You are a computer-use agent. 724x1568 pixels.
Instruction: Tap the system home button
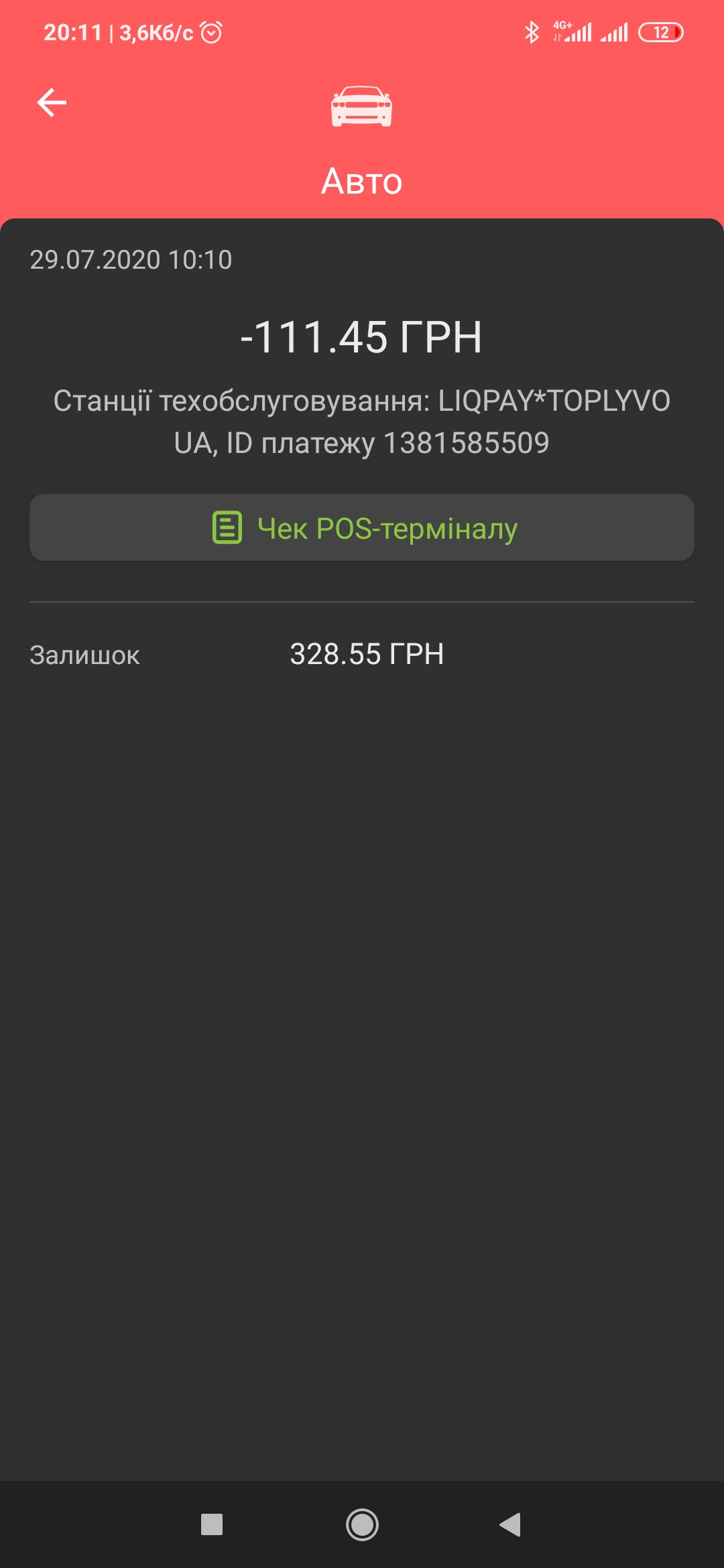pyautogui.click(x=362, y=1524)
